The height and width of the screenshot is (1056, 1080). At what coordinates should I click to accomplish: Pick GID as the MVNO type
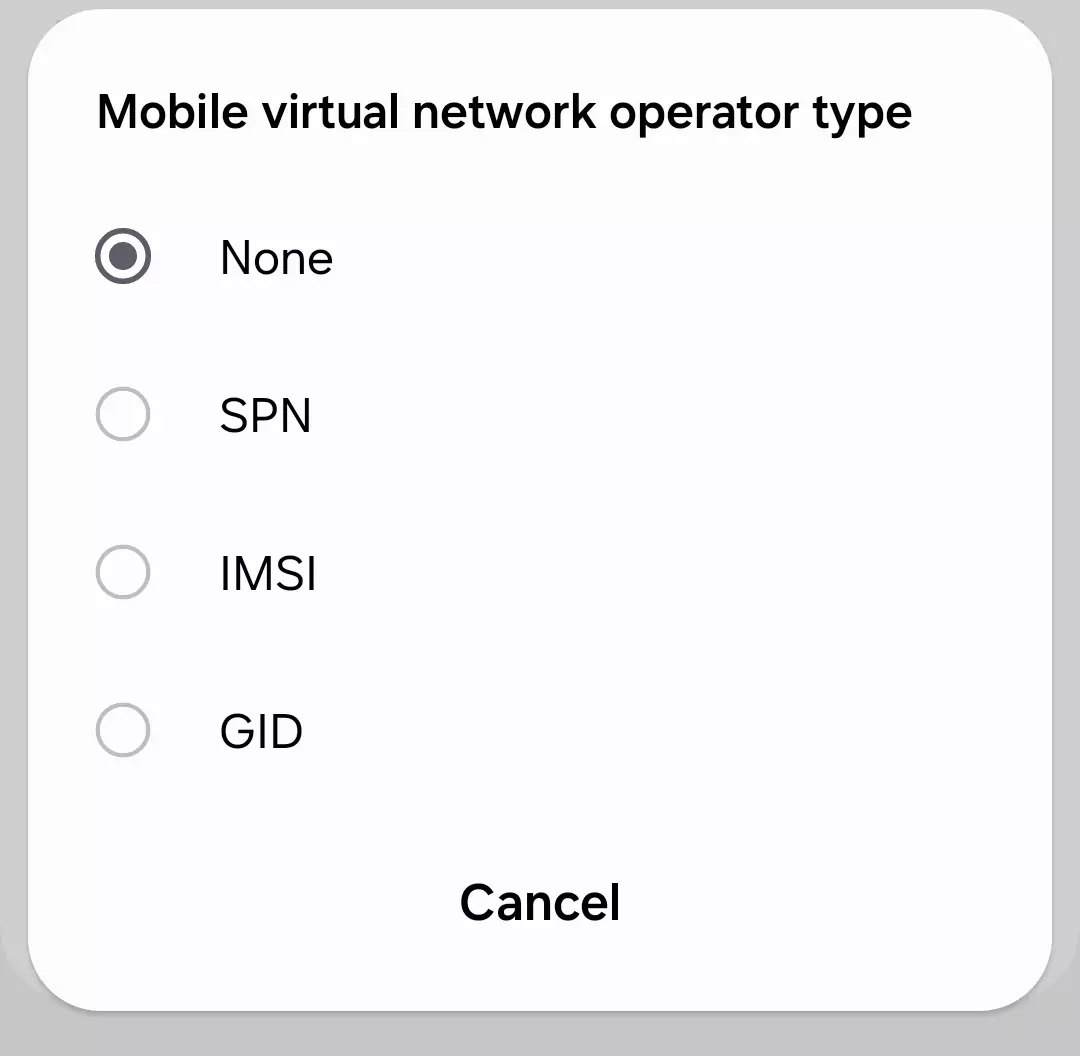point(123,731)
